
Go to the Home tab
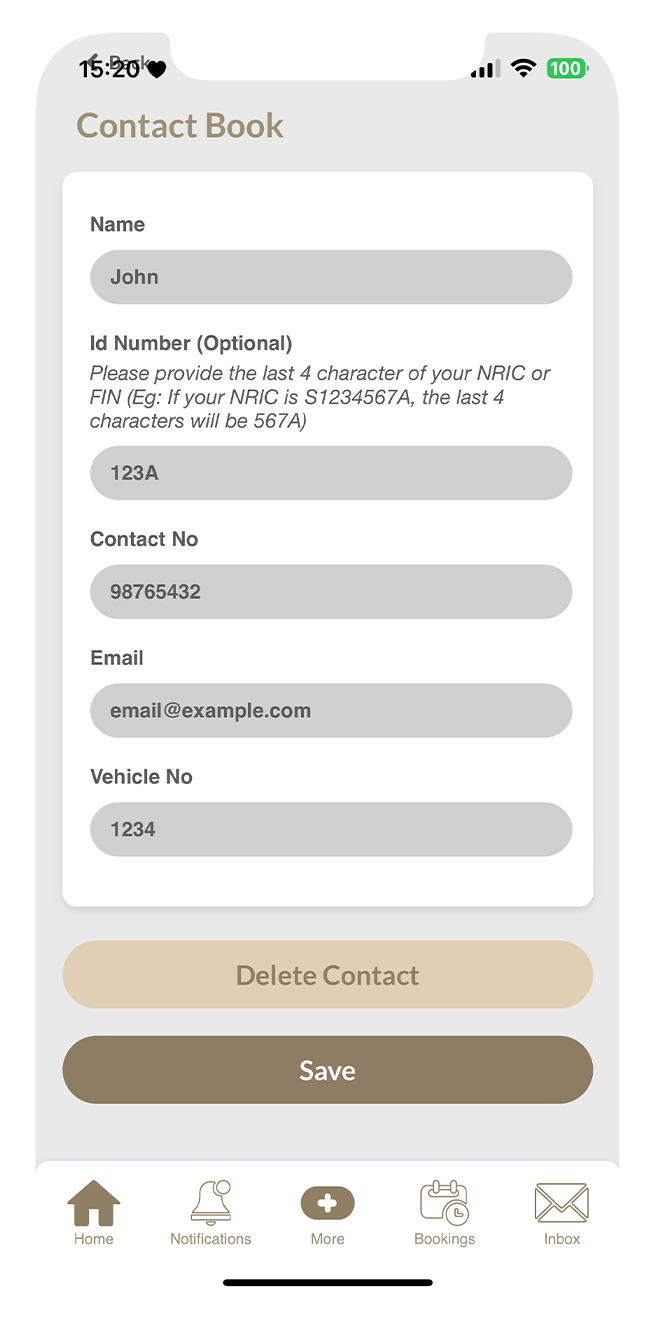94,1212
